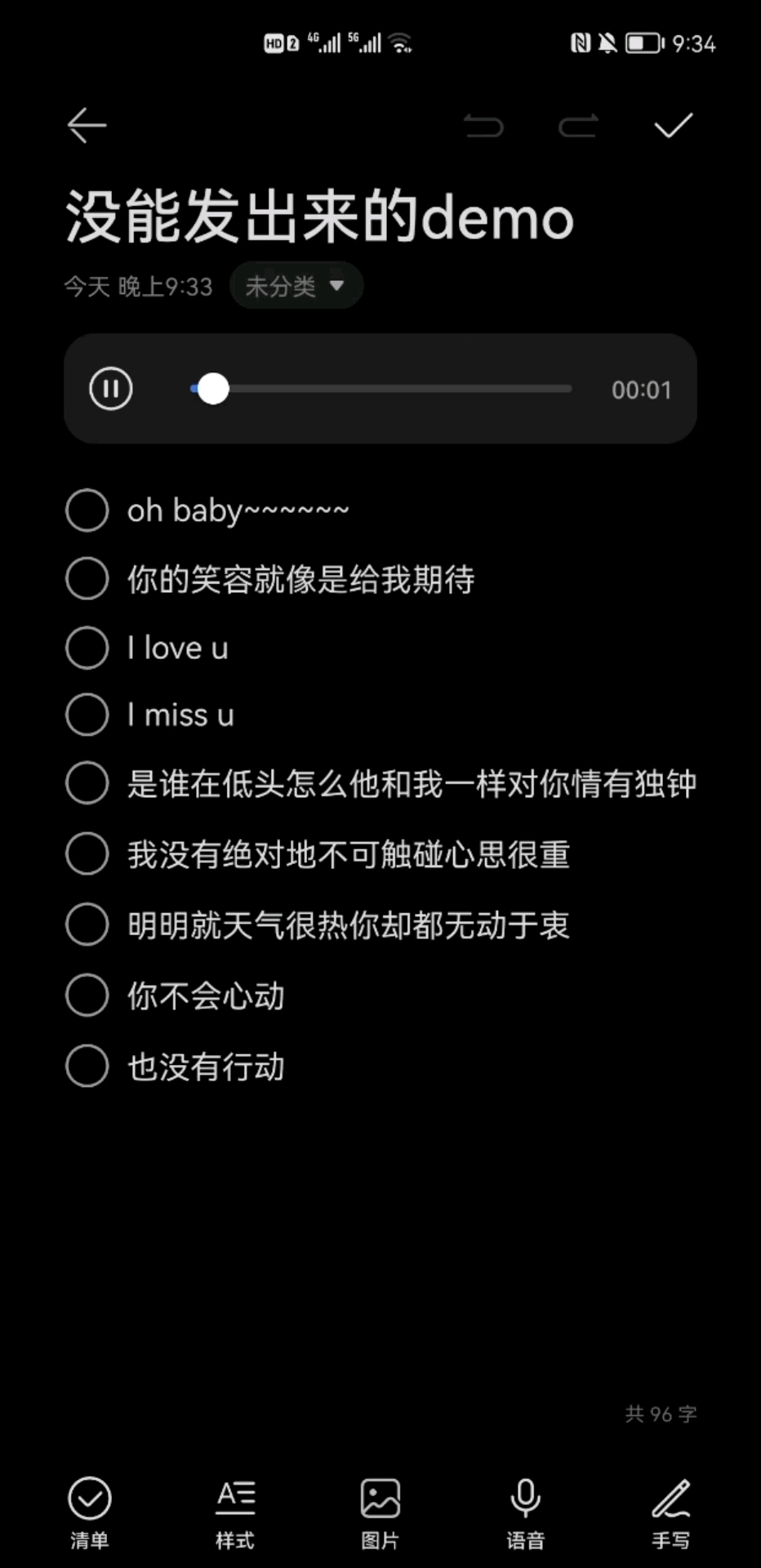
Task: Open the 未分类 category dropdown
Action: pyautogui.click(x=296, y=286)
